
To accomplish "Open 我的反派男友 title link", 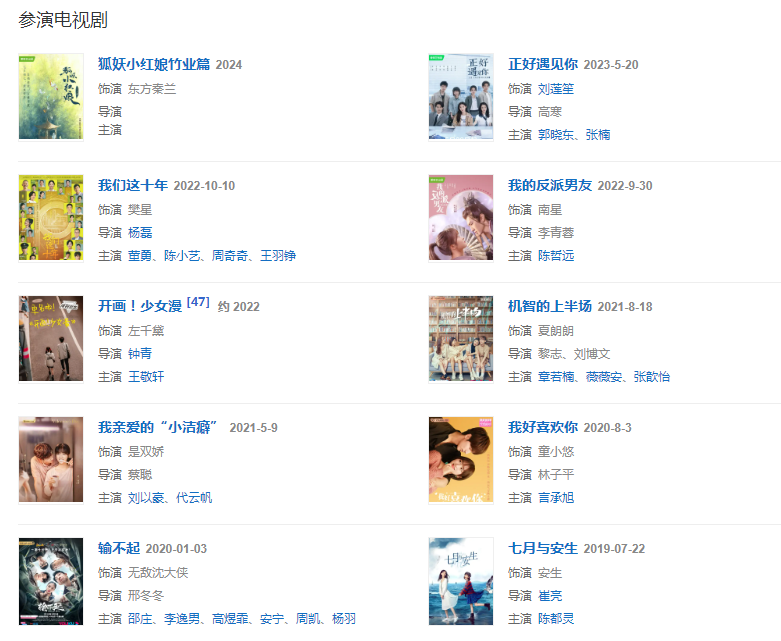I will pyautogui.click(x=550, y=185).
